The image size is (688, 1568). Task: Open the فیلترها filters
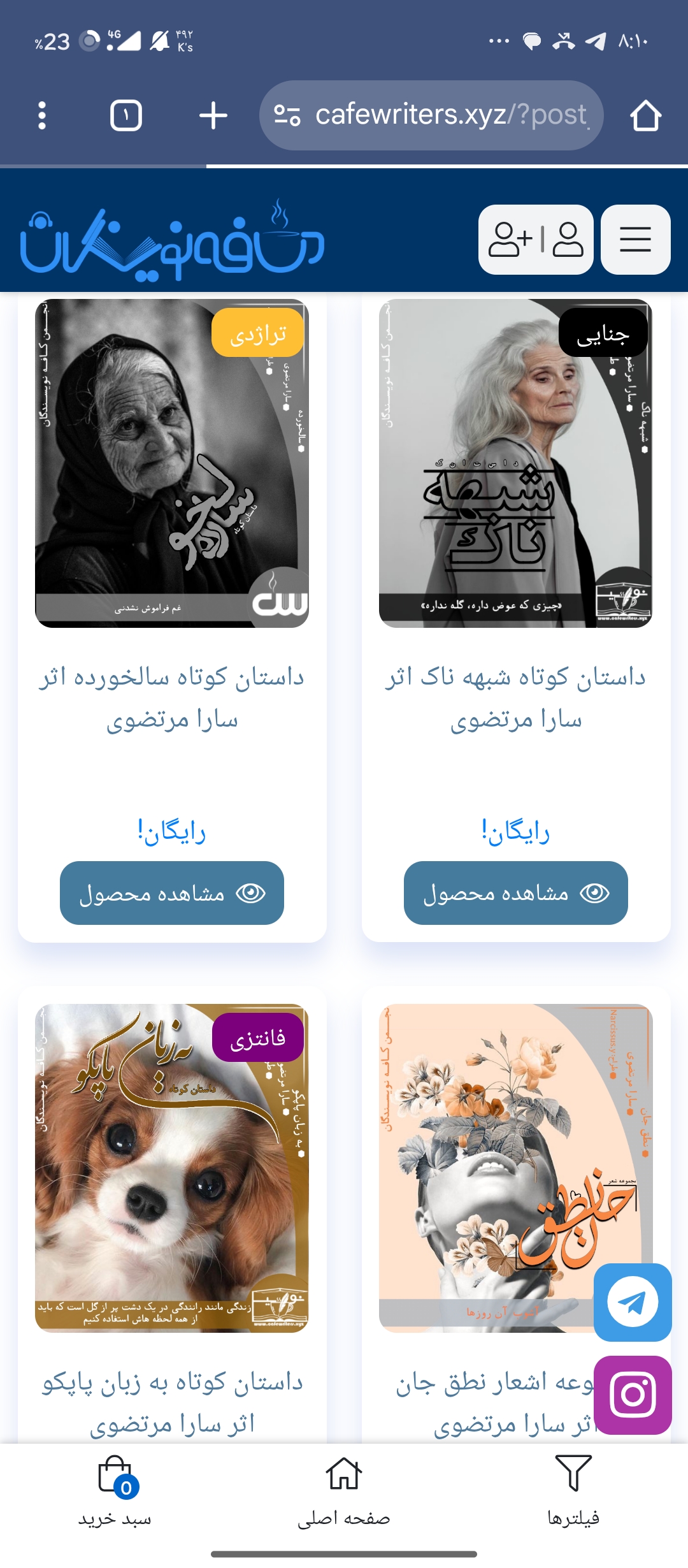coord(573,1492)
